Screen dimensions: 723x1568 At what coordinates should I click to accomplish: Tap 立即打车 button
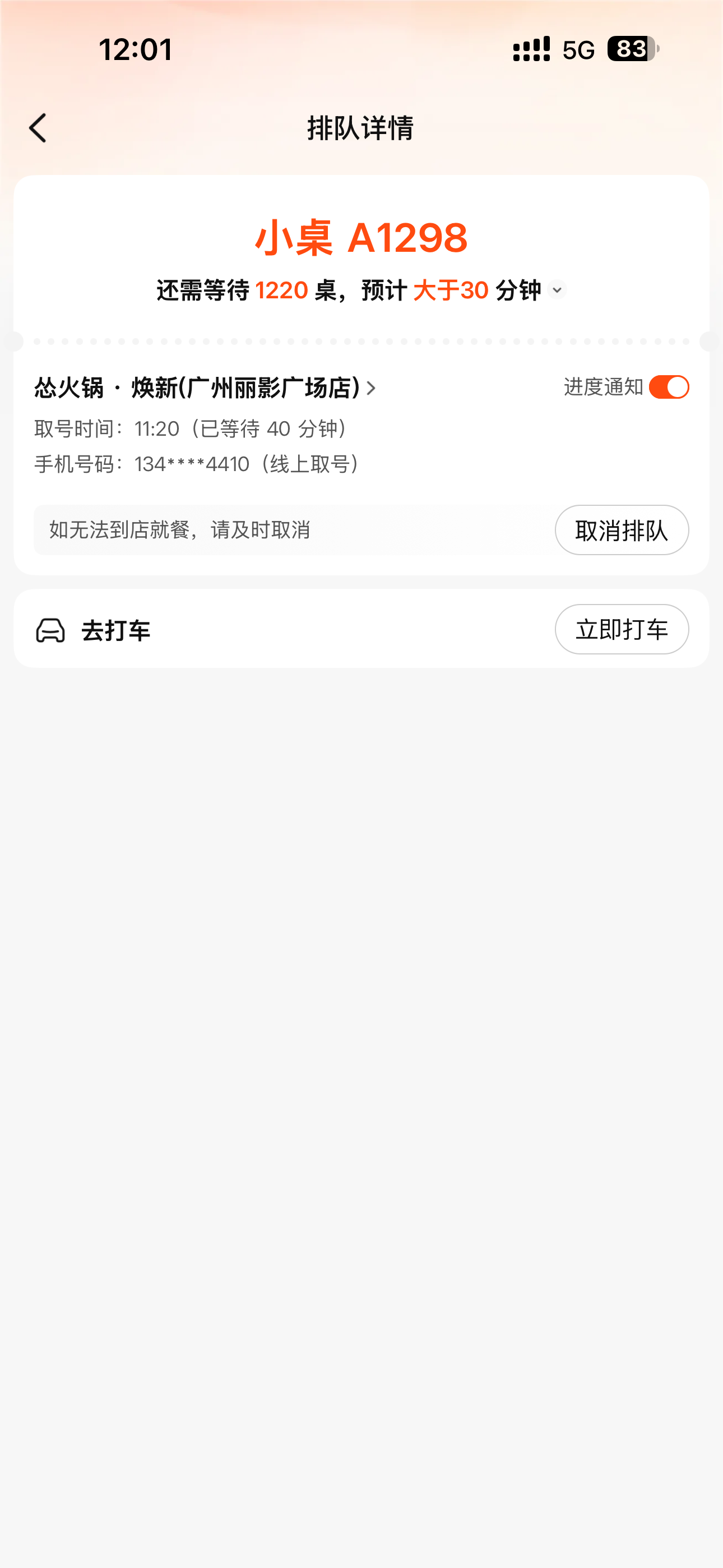click(x=621, y=629)
